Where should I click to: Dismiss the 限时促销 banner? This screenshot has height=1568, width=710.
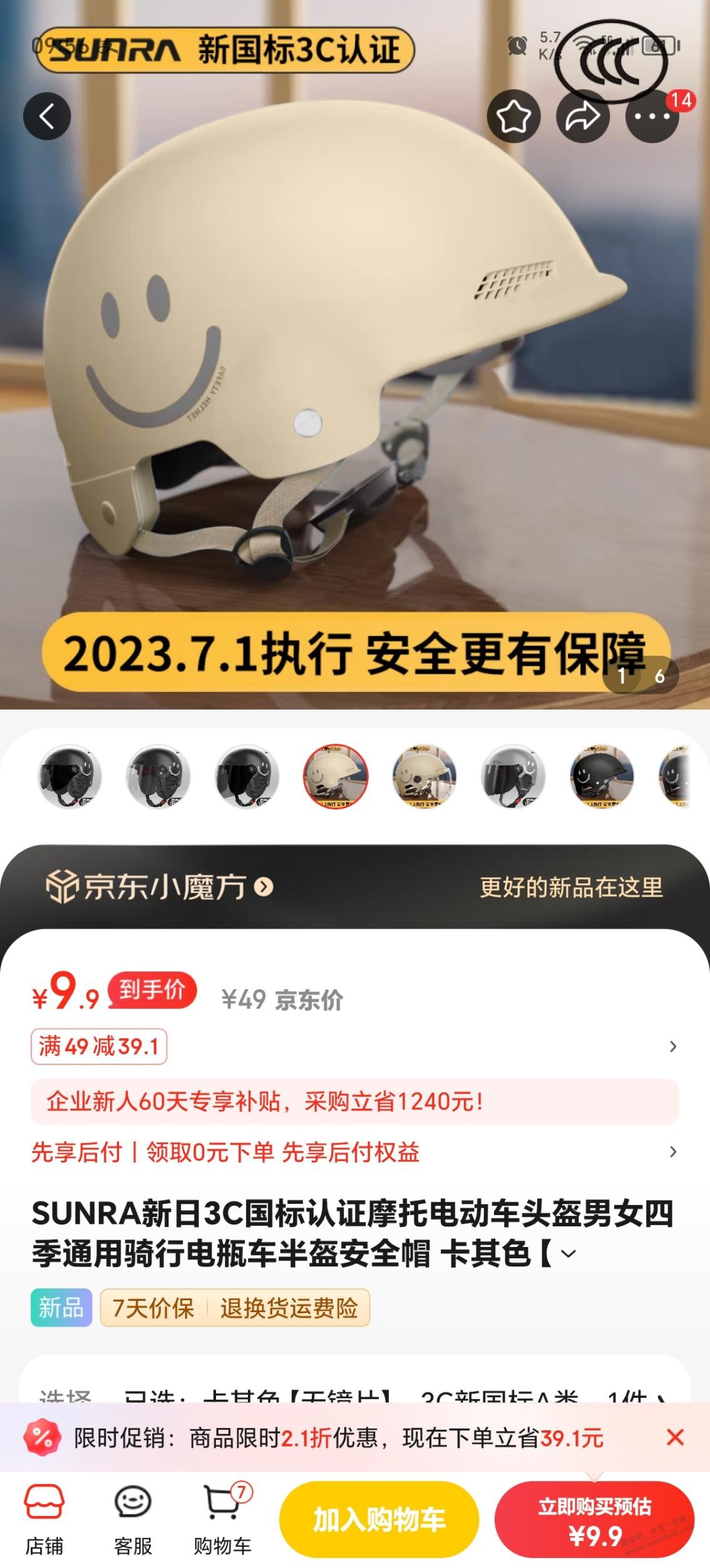[x=675, y=1437]
